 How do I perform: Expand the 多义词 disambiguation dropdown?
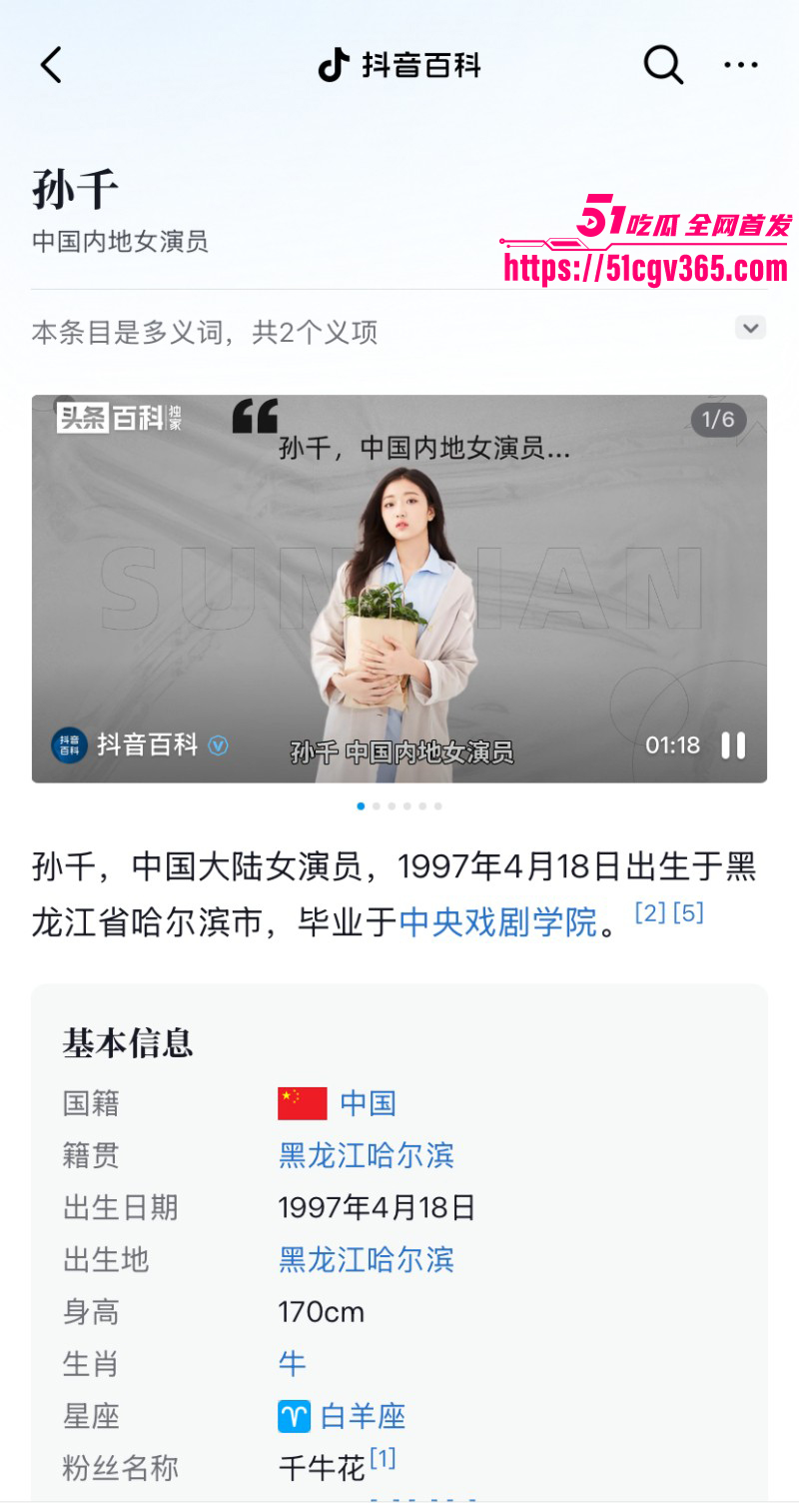[750, 328]
